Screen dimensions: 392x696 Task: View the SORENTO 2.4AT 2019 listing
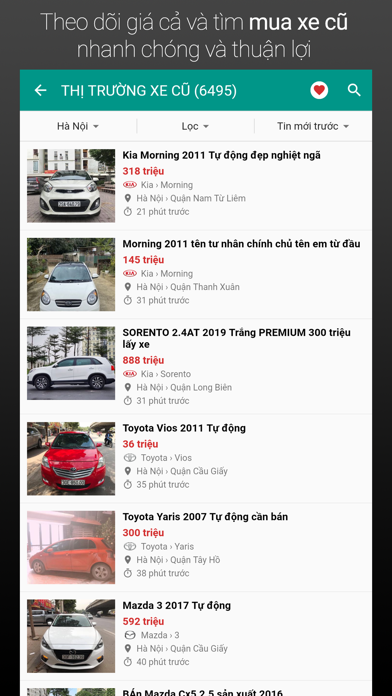196,367
